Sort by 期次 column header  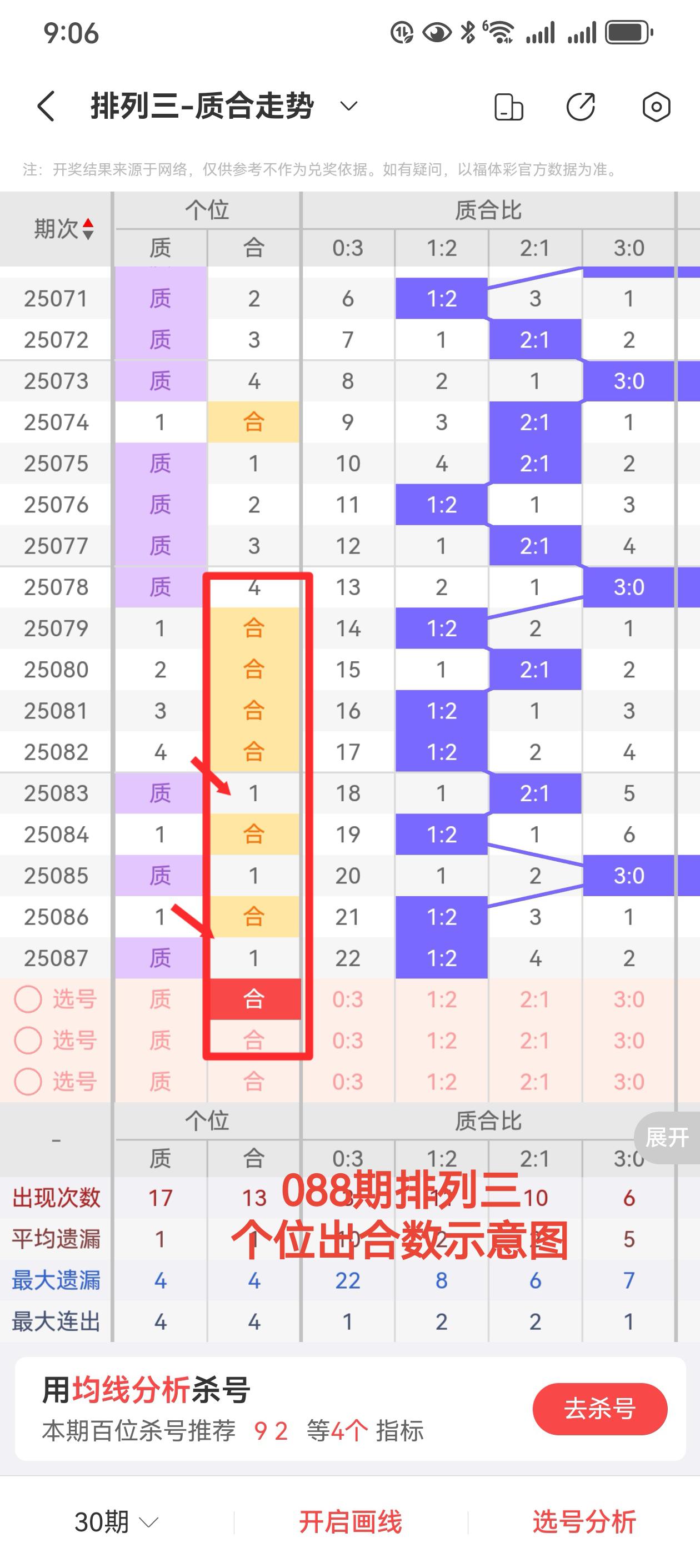[63, 229]
